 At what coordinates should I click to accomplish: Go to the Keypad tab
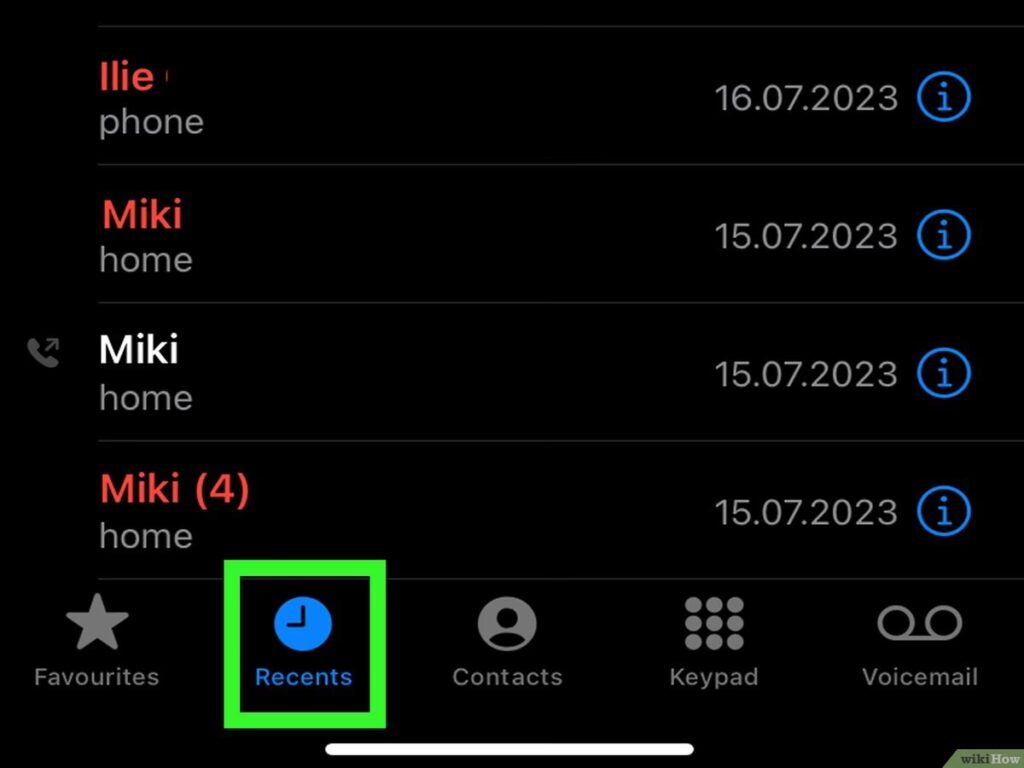point(713,640)
